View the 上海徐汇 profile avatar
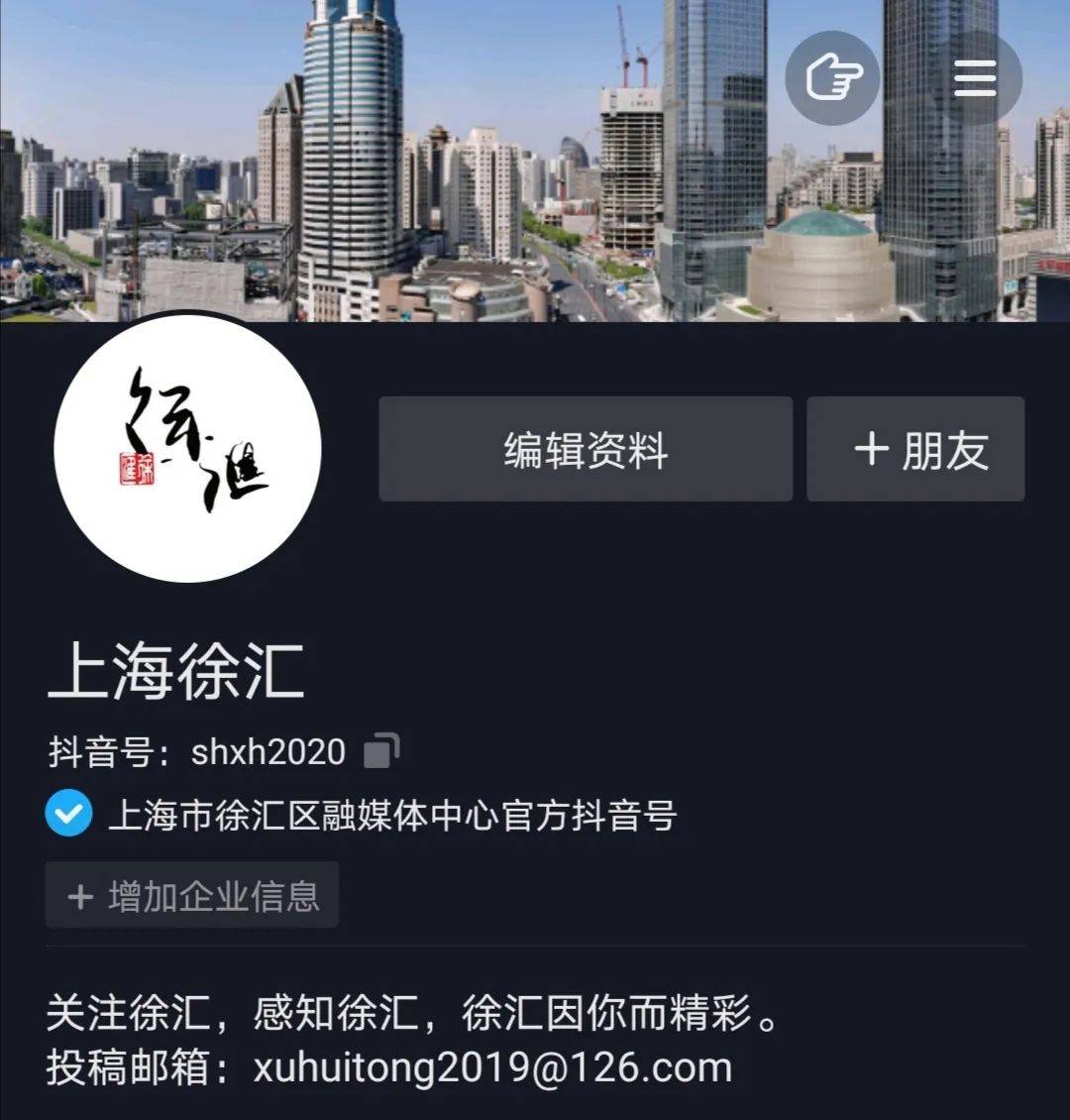 coord(187,448)
